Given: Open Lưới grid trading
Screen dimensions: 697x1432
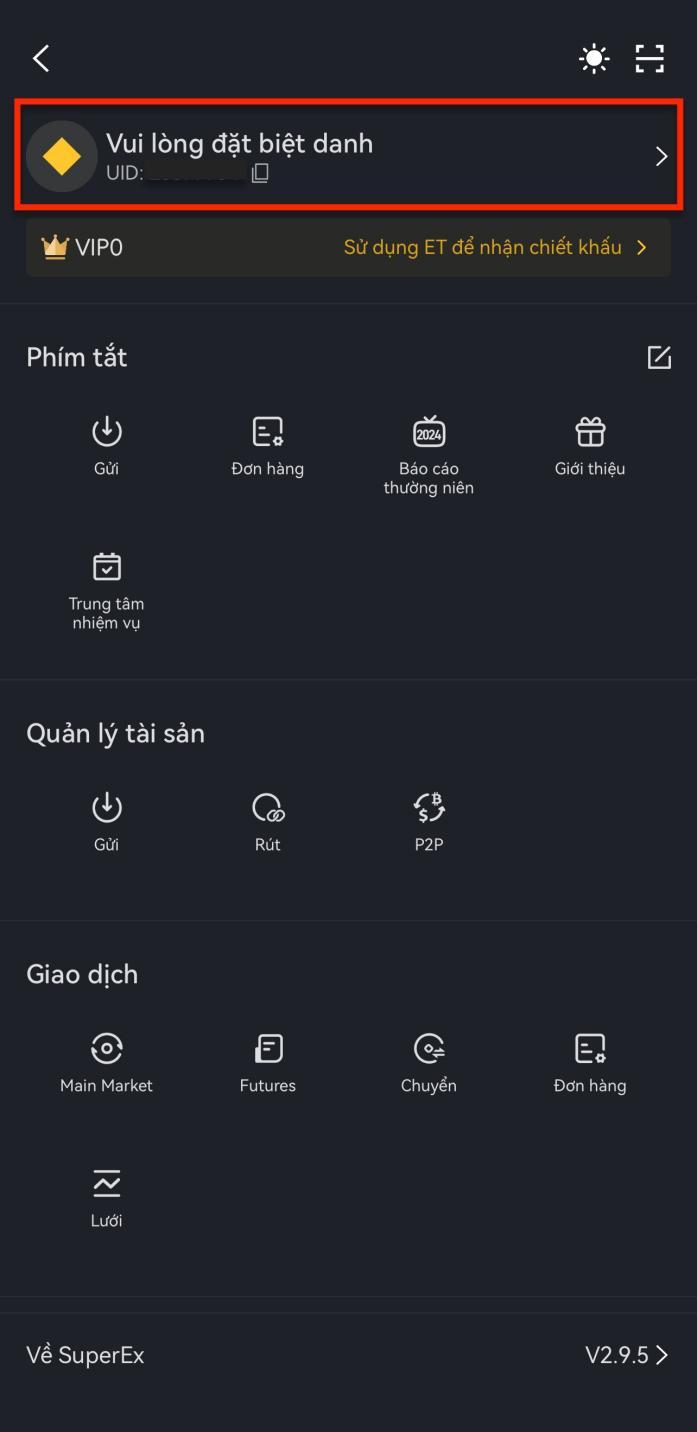Looking at the screenshot, I should (x=107, y=1198).
